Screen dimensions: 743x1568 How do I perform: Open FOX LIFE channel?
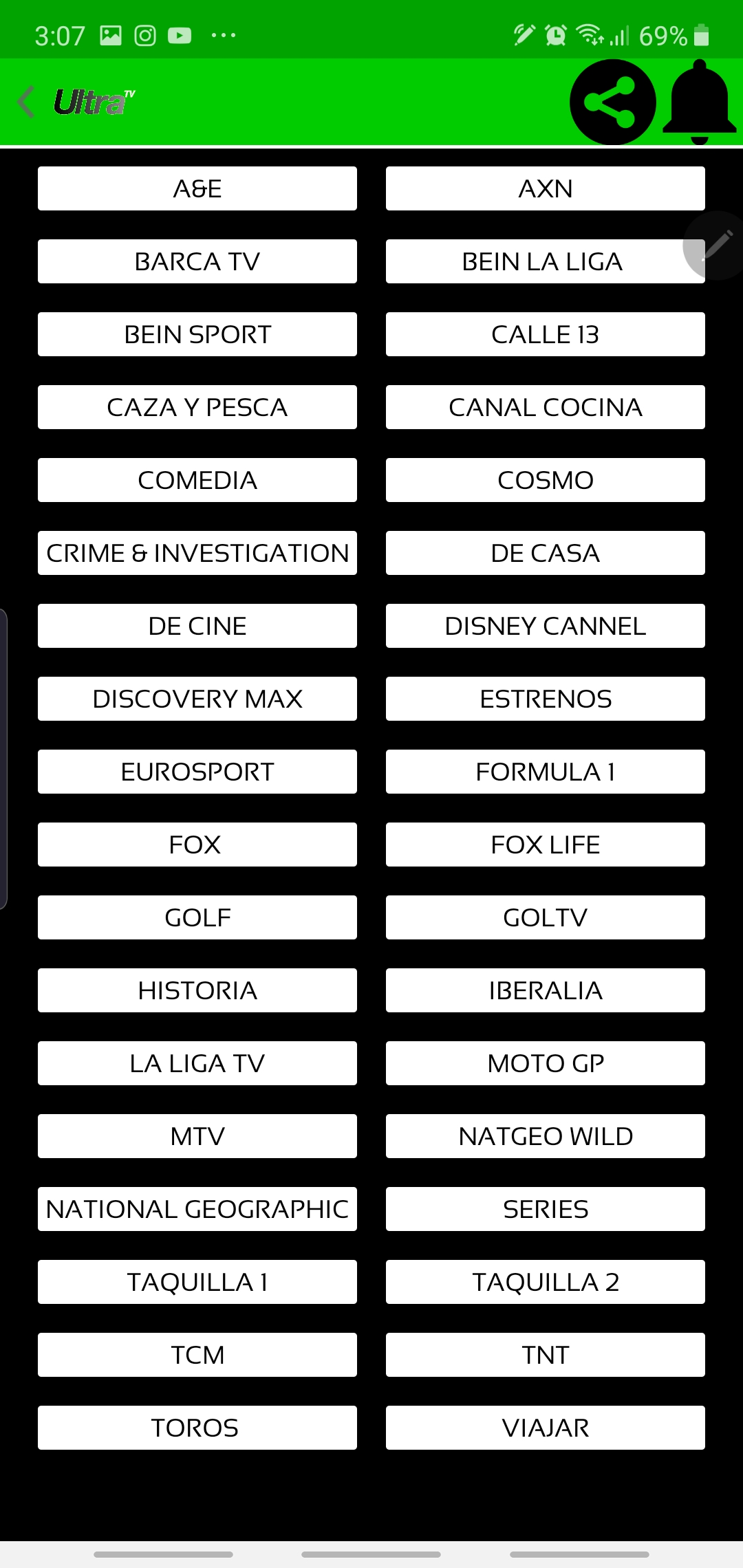click(x=545, y=845)
